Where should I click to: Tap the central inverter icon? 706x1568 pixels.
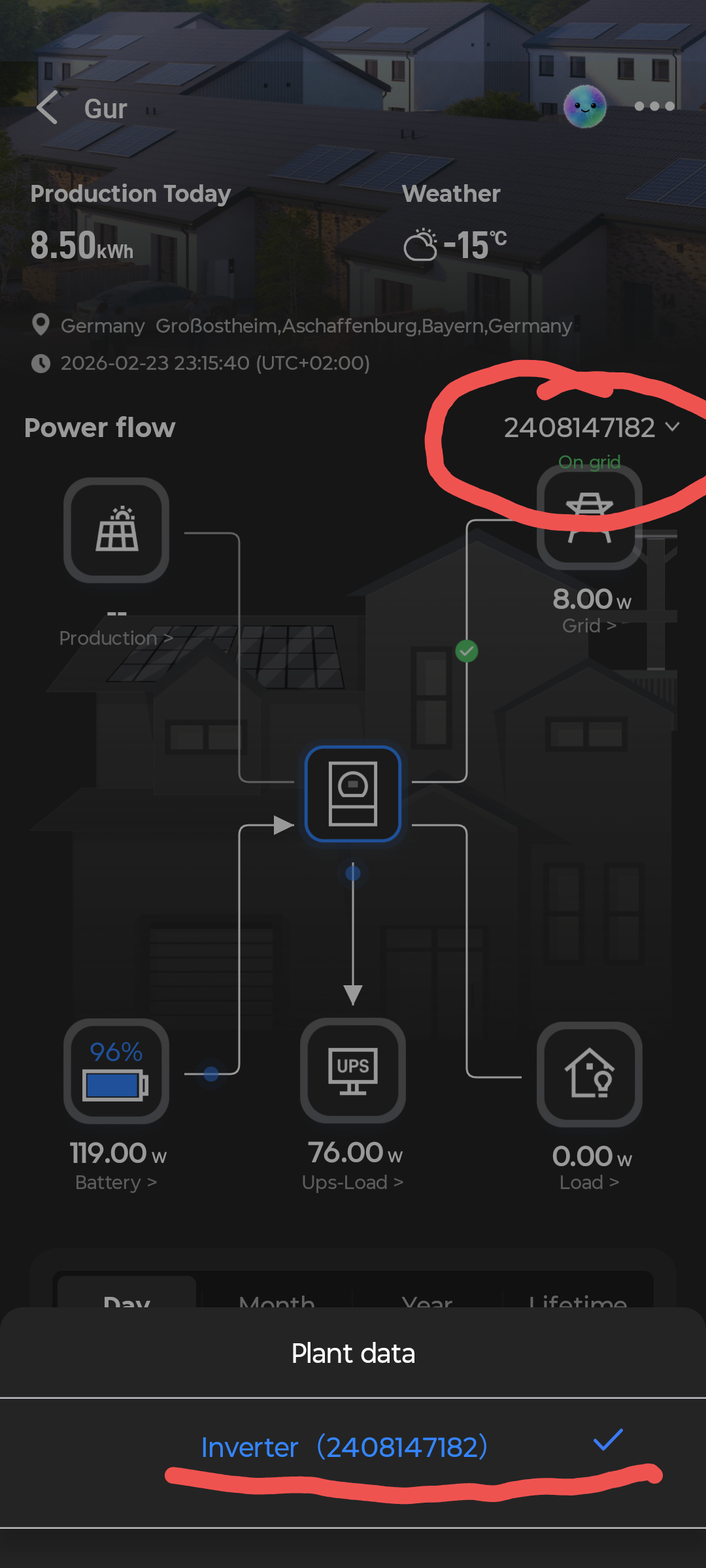[x=353, y=794]
